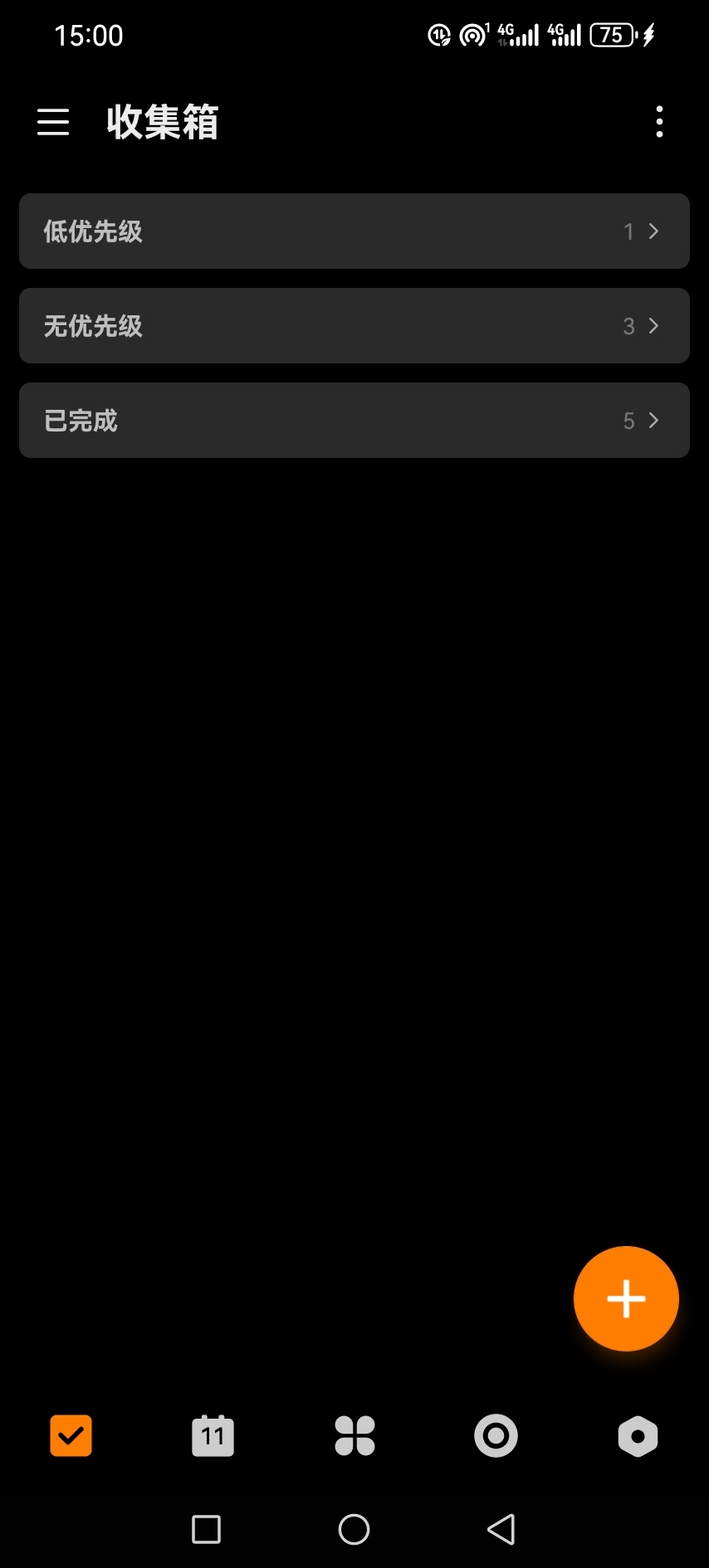
Task: Switch to the focus timer tab
Action: pyautogui.click(x=496, y=1436)
